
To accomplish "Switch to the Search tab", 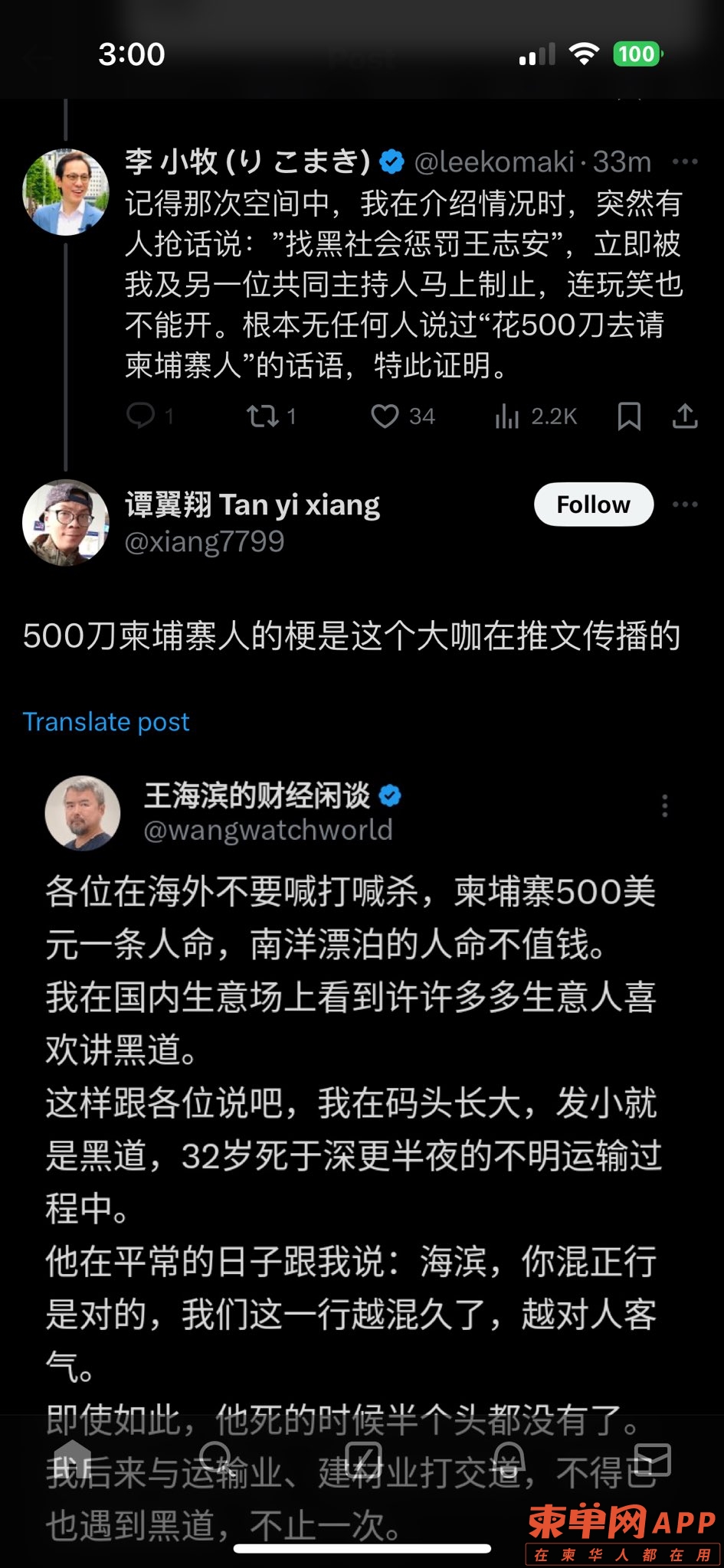I will coord(215,1459).
